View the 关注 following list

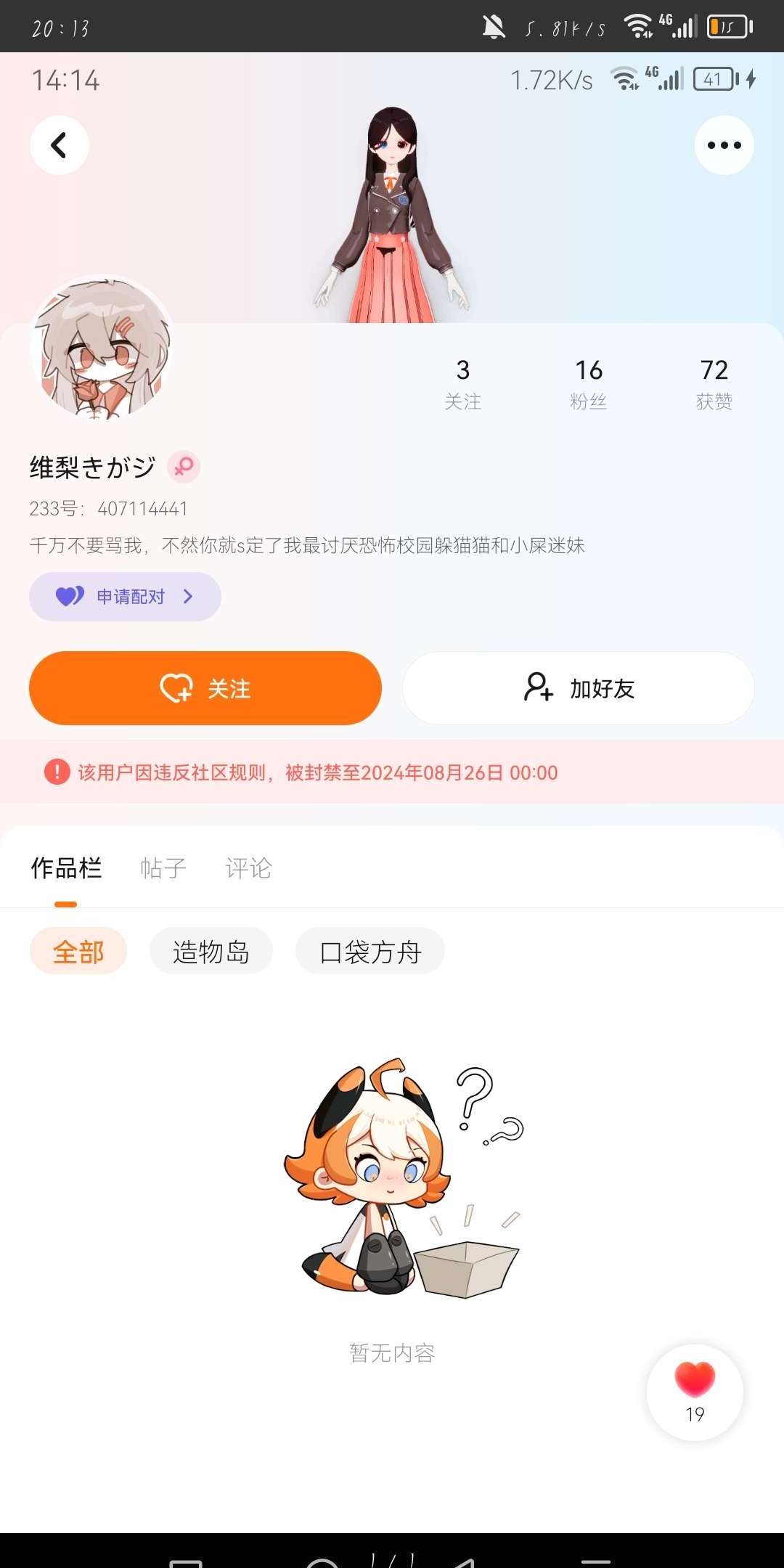point(462,383)
